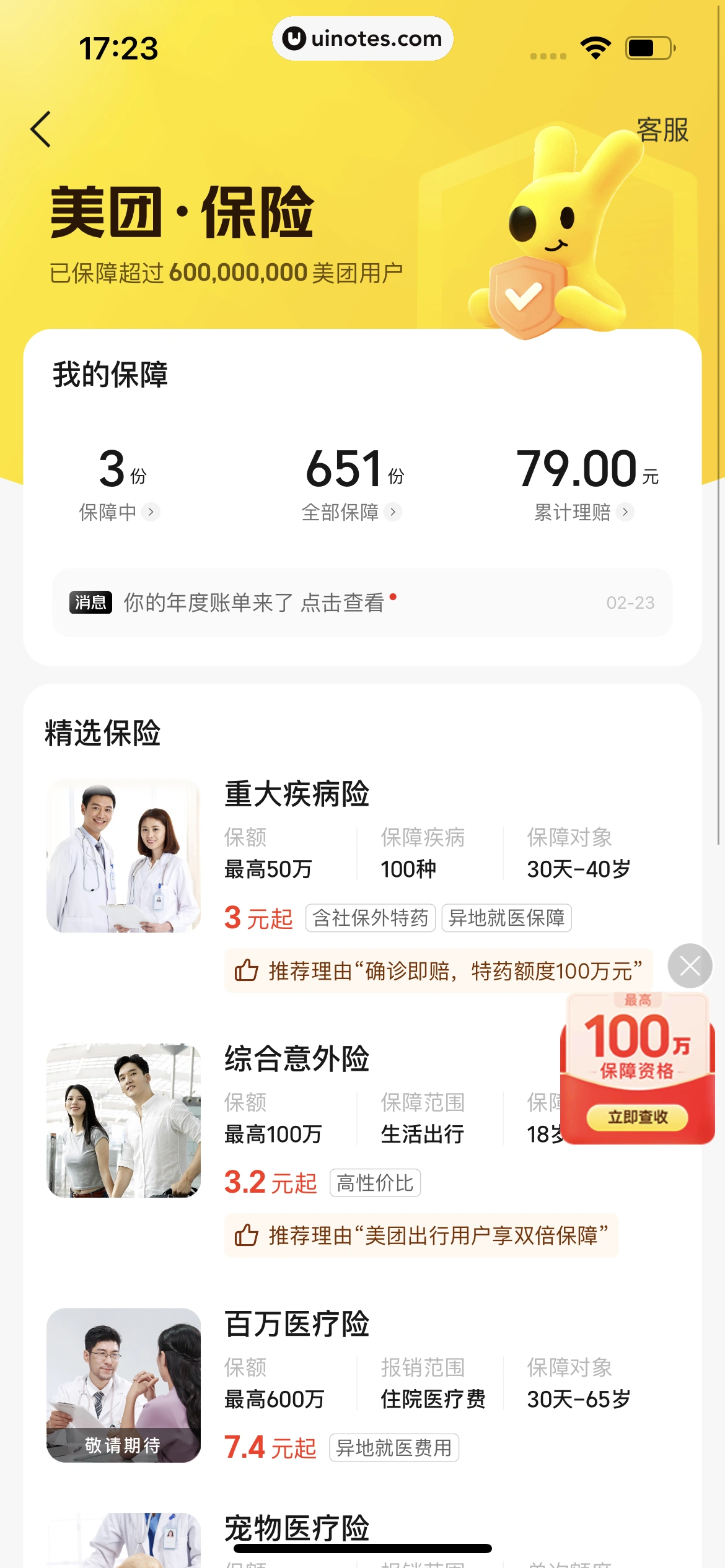Select the 含社保外特药 tag
This screenshot has width=725, height=1568.
click(369, 919)
